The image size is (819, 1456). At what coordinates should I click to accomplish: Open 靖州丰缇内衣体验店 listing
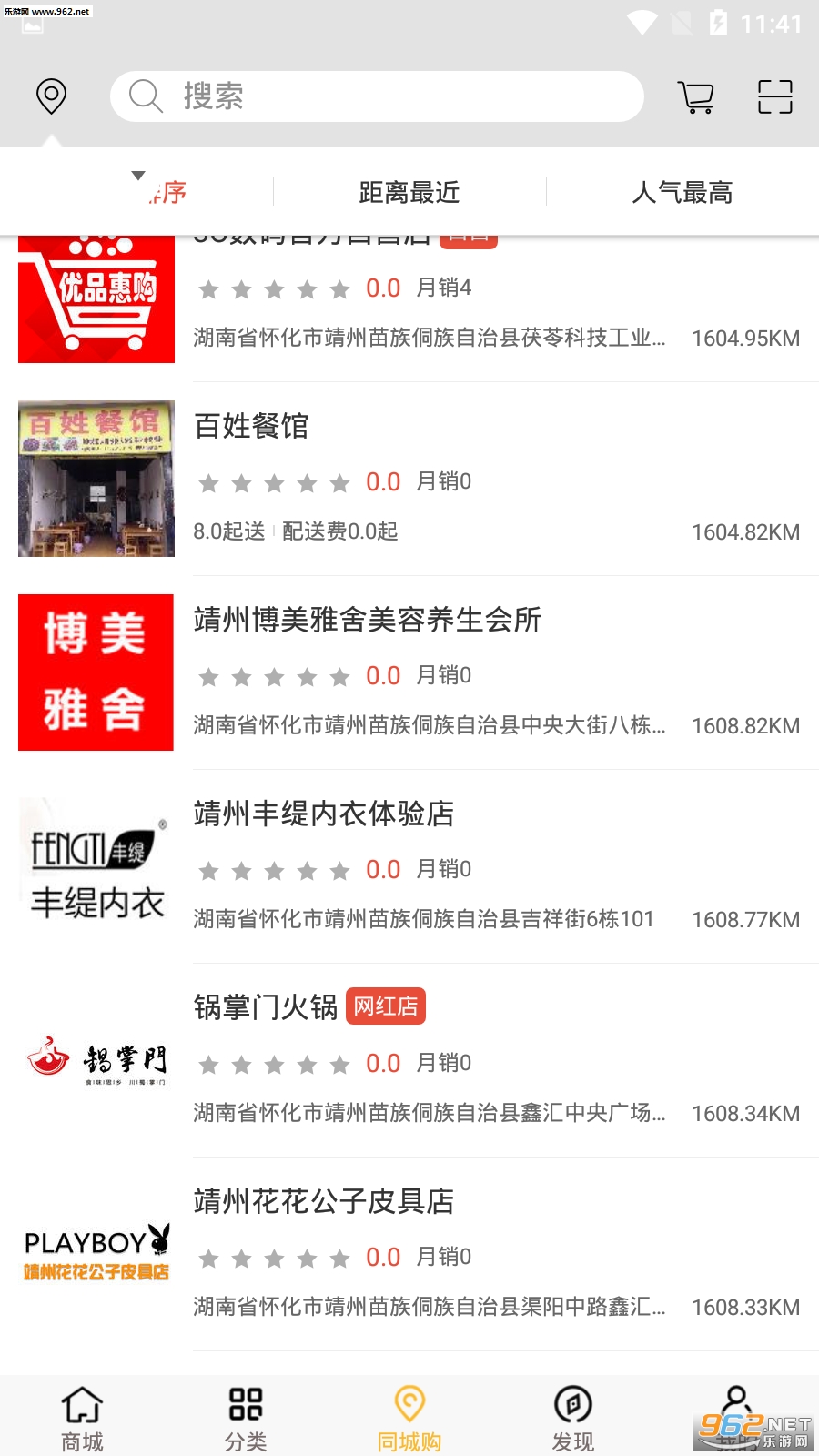[409, 866]
